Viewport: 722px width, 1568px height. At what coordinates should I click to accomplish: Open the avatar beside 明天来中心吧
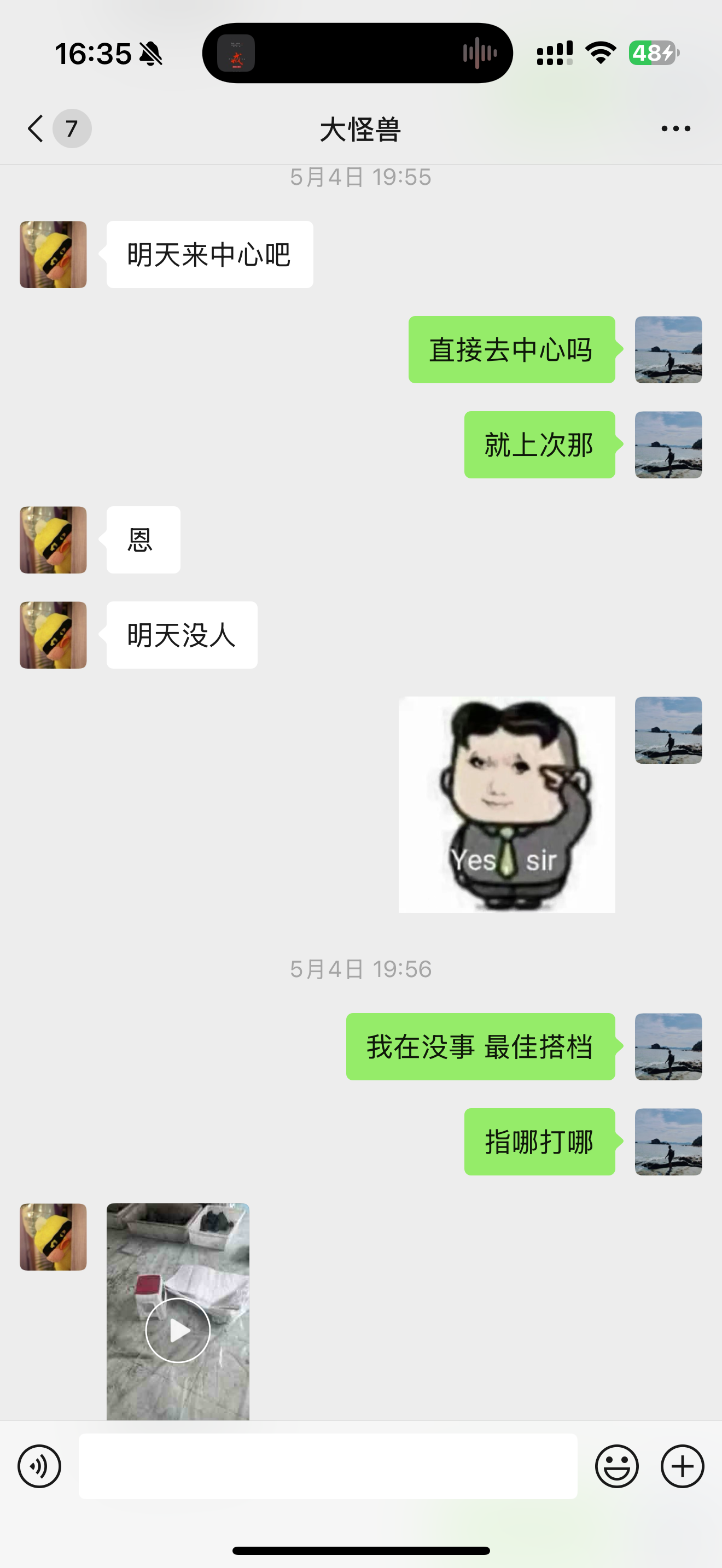(53, 254)
